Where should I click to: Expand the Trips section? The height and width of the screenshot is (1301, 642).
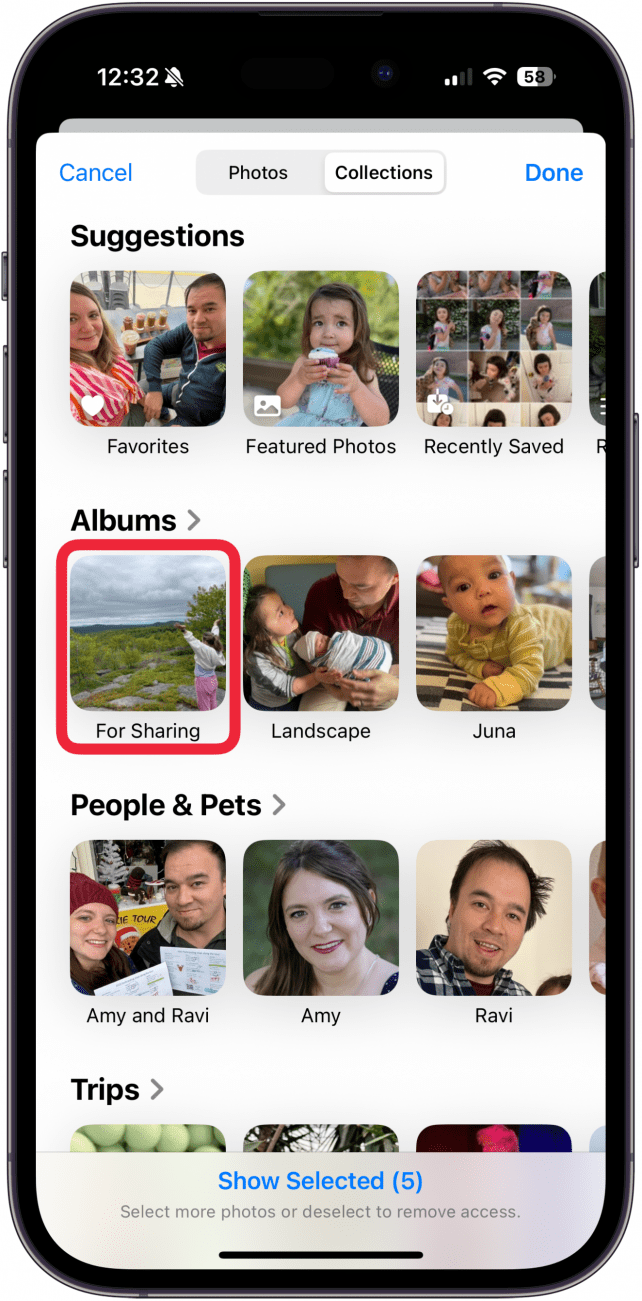[117, 1089]
